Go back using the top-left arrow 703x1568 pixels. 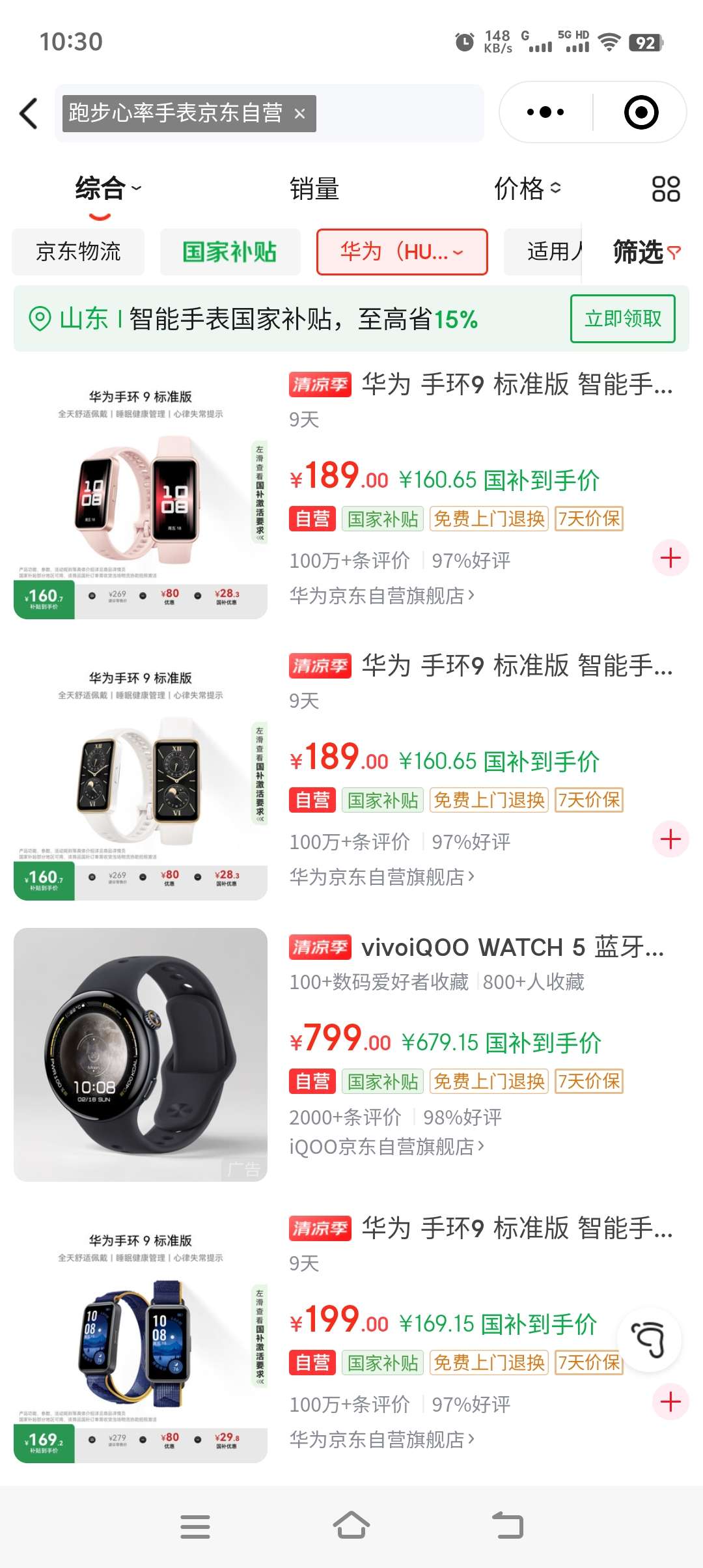[29, 113]
